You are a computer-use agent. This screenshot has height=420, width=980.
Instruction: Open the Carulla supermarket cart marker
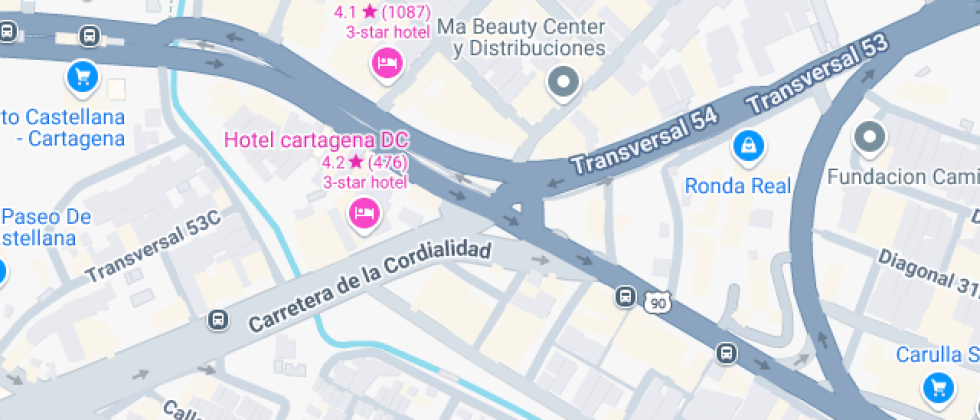[937, 385]
